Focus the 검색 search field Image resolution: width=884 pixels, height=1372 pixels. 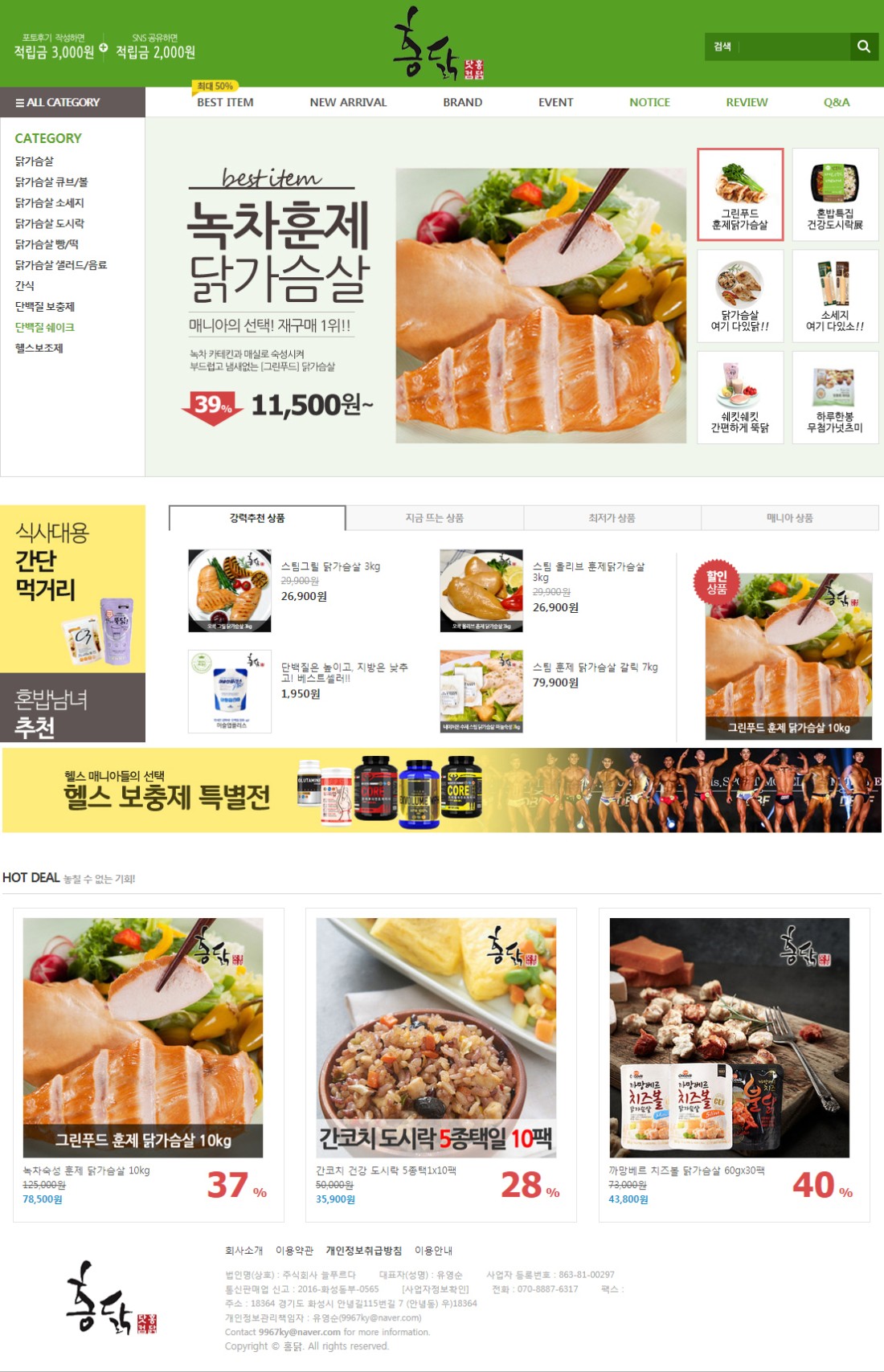tap(792, 47)
